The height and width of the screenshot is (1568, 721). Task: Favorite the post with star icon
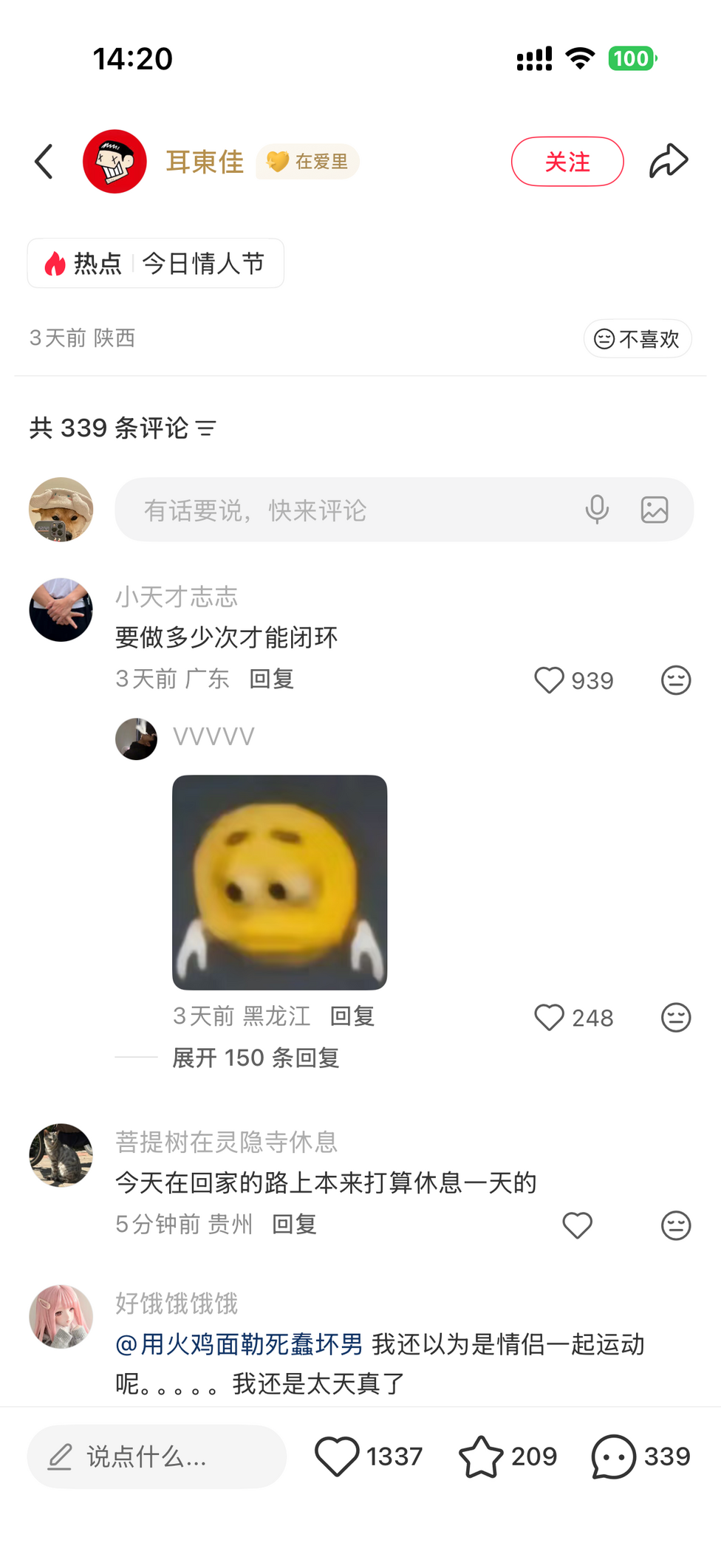(481, 1456)
